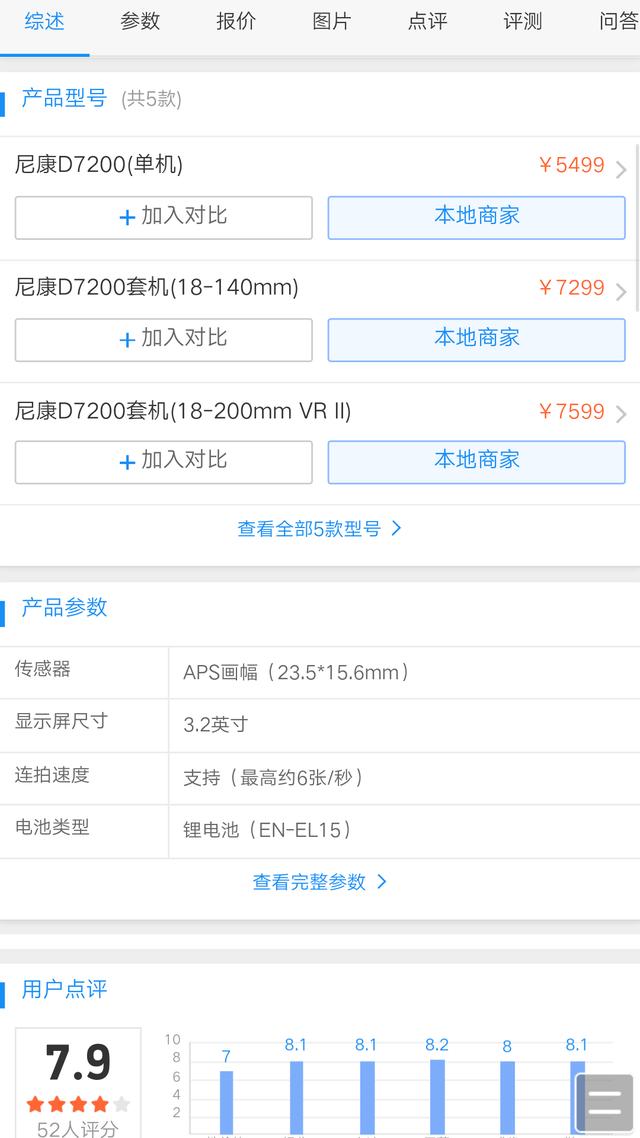Open the 图片 tab
This screenshot has height=1138, width=640.
click(332, 21)
